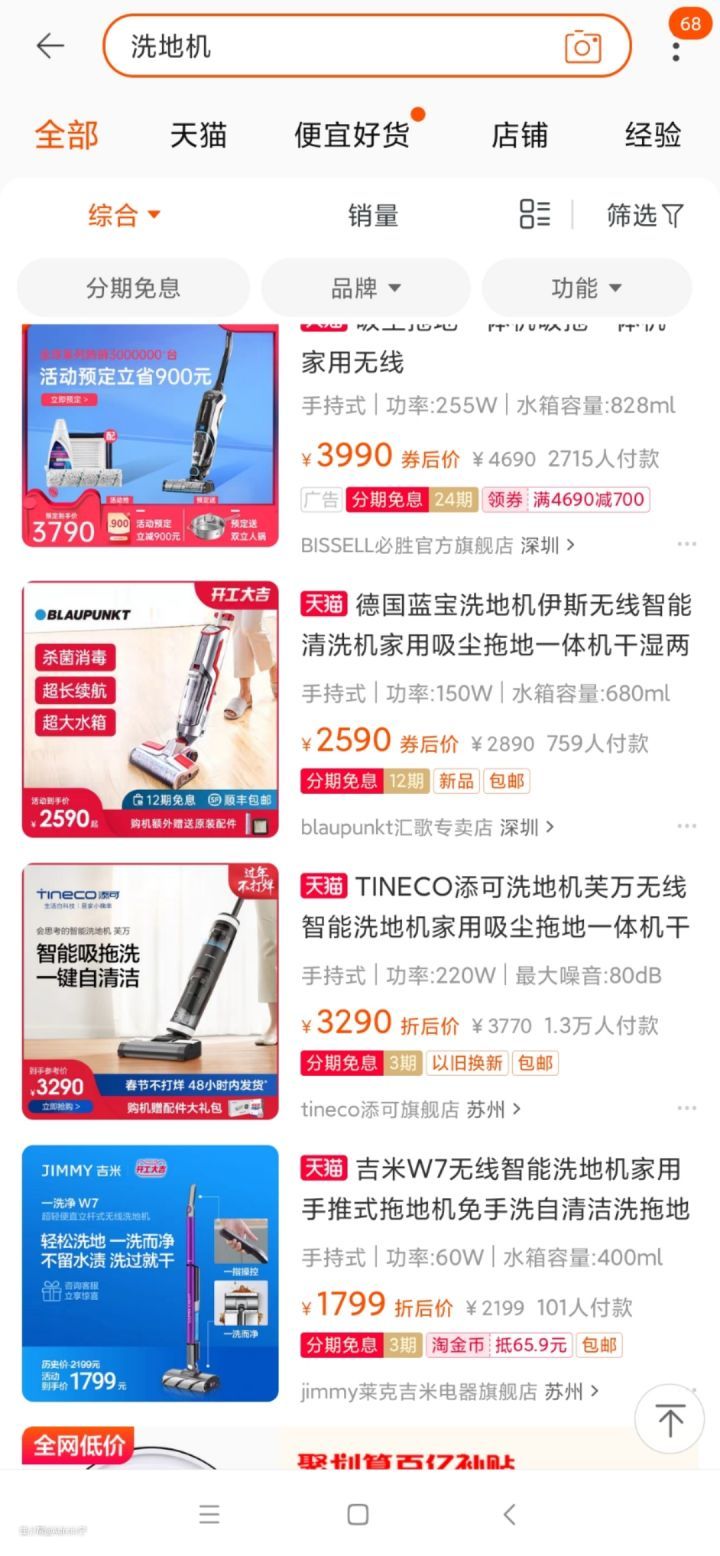This screenshot has width=720, height=1556.
Task: Switch to the 店铺 tab
Action: (519, 134)
